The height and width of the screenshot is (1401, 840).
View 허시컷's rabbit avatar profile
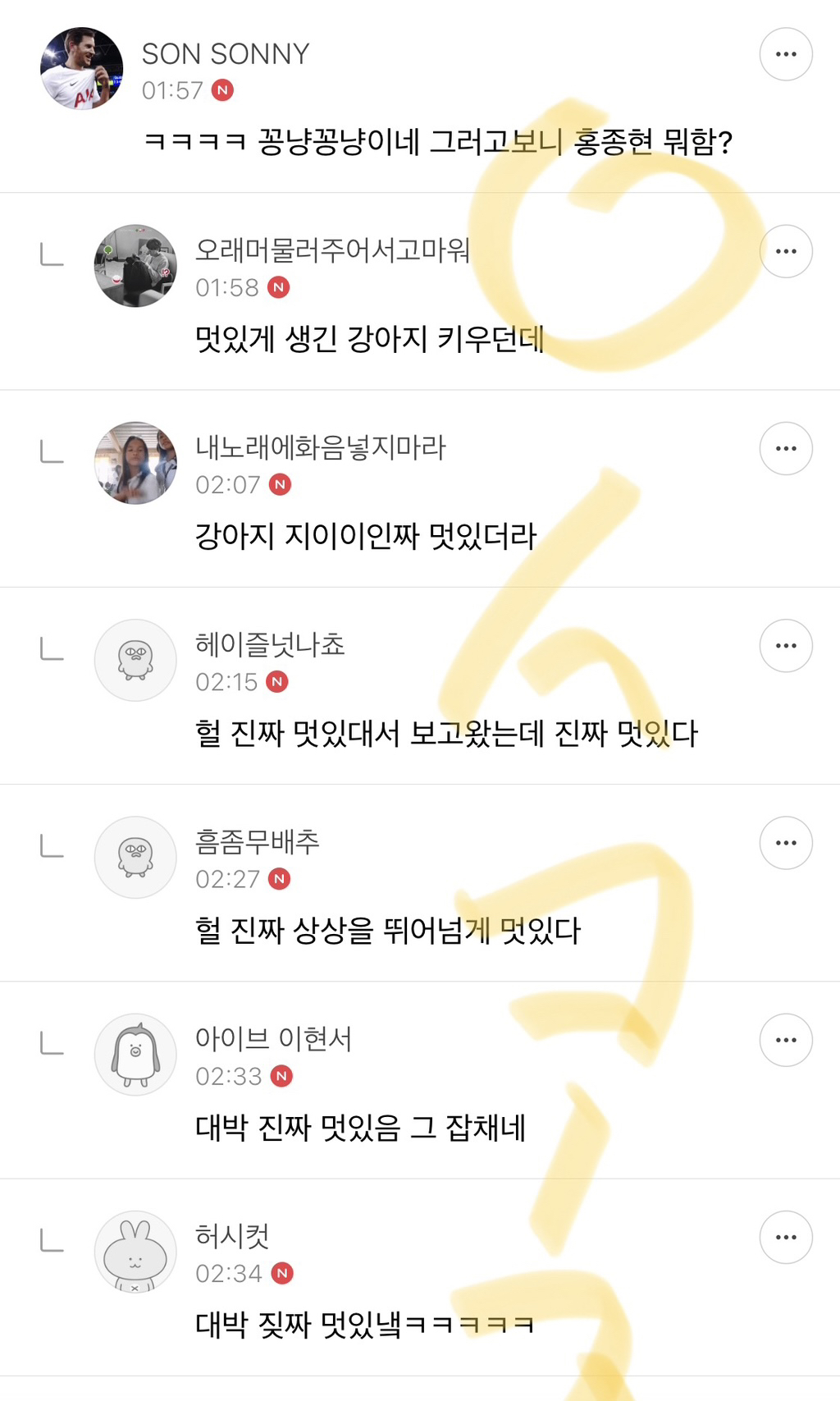[x=135, y=1252]
